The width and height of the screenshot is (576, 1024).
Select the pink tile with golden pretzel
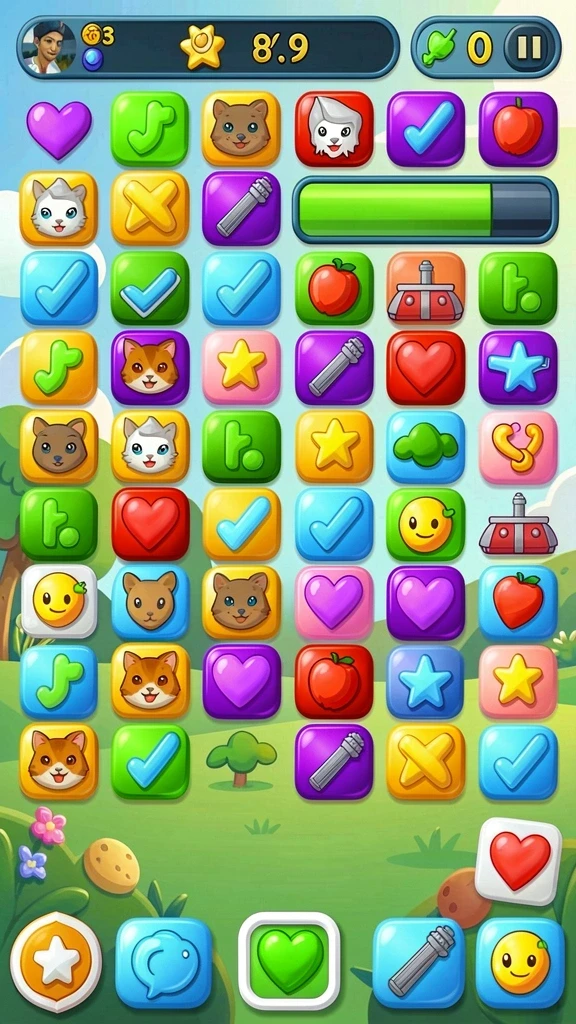tap(518, 447)
